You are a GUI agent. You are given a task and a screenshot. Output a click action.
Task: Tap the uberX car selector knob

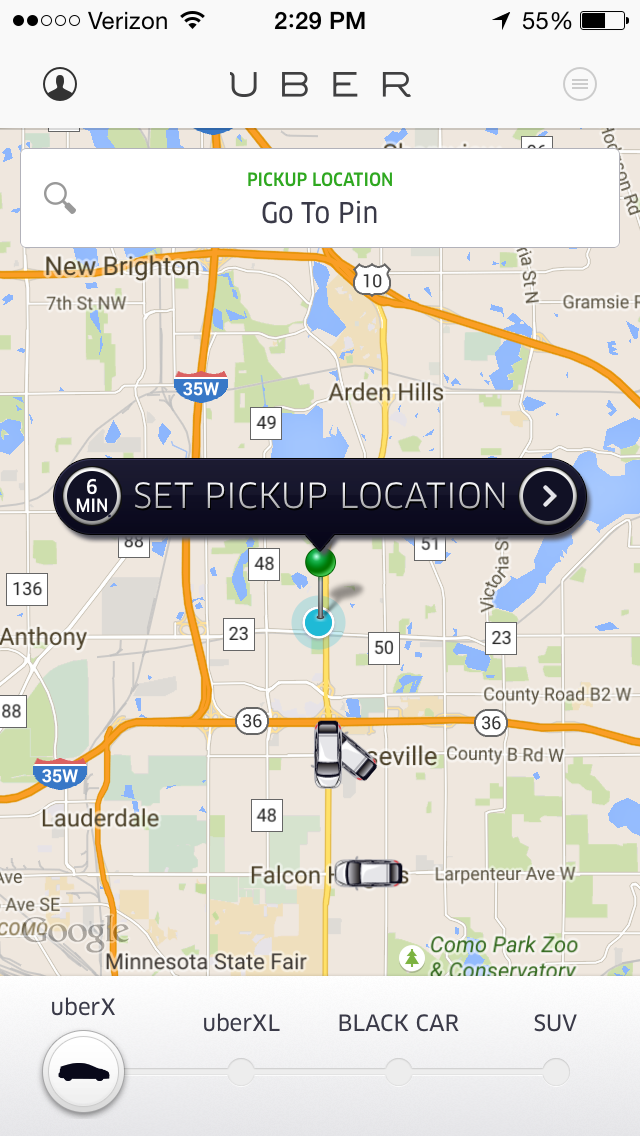pos(83,1072)
